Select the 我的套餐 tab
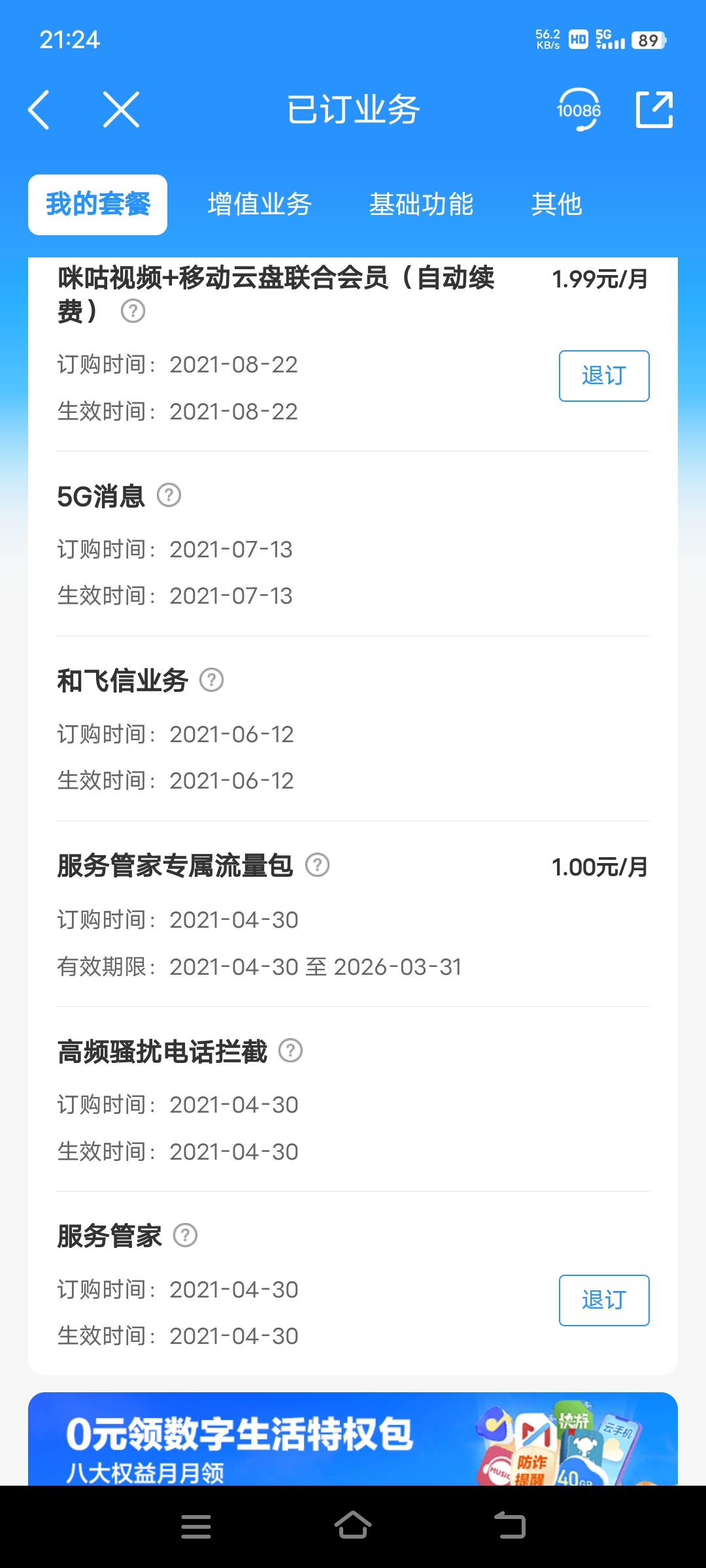This screenshot has width=706, height=1568. (x=98, y=204)
